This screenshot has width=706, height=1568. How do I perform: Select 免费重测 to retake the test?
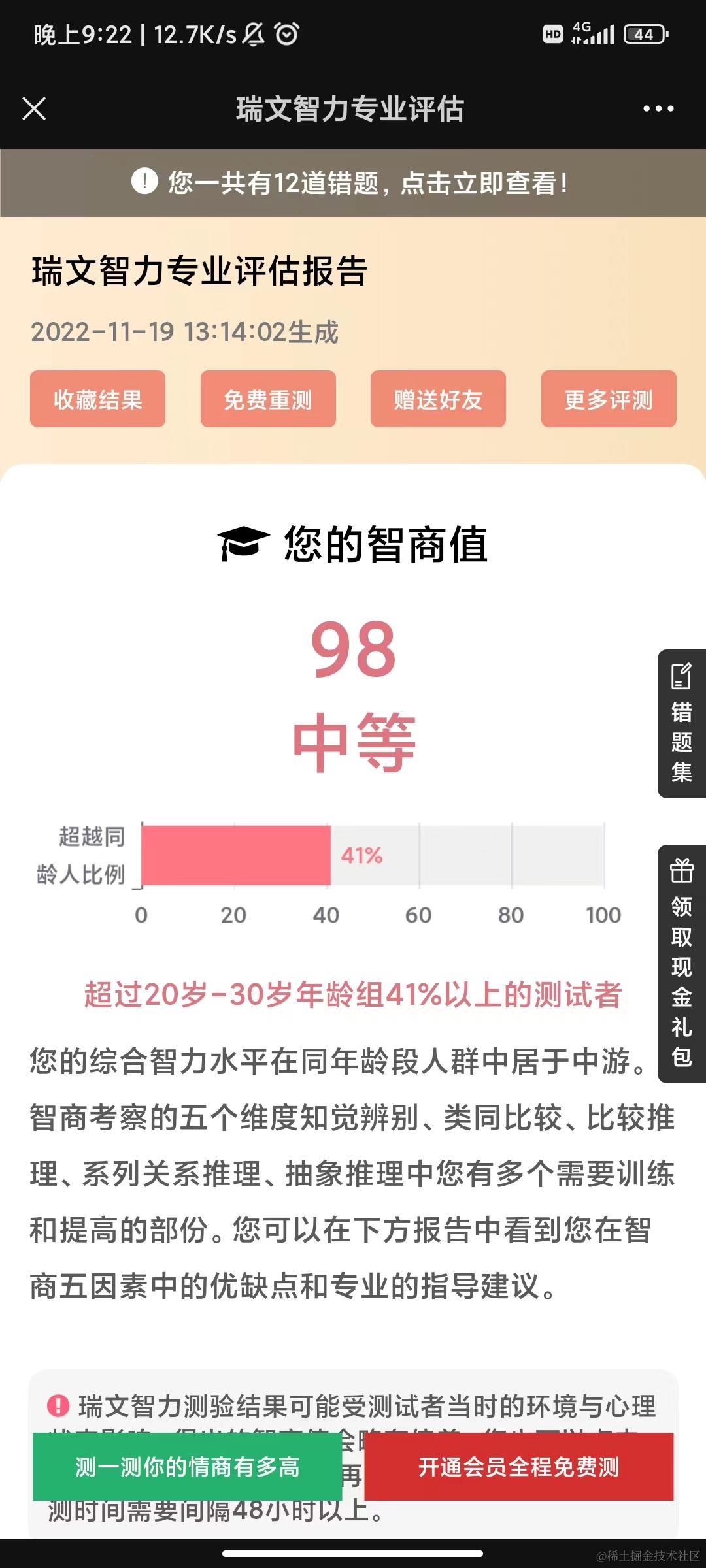tap(268, 399)
